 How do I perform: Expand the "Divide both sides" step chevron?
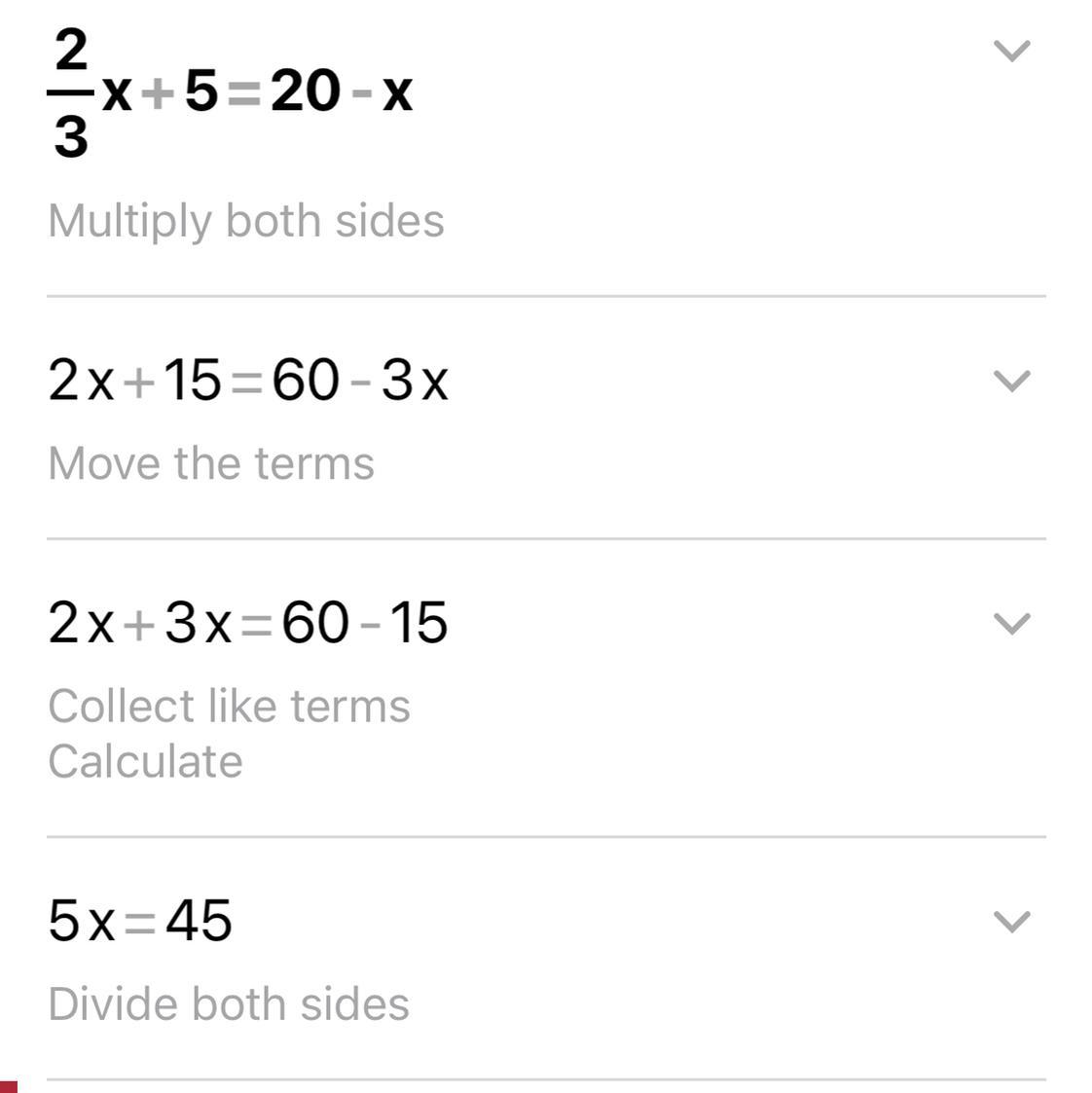[x=1011, y=921]
